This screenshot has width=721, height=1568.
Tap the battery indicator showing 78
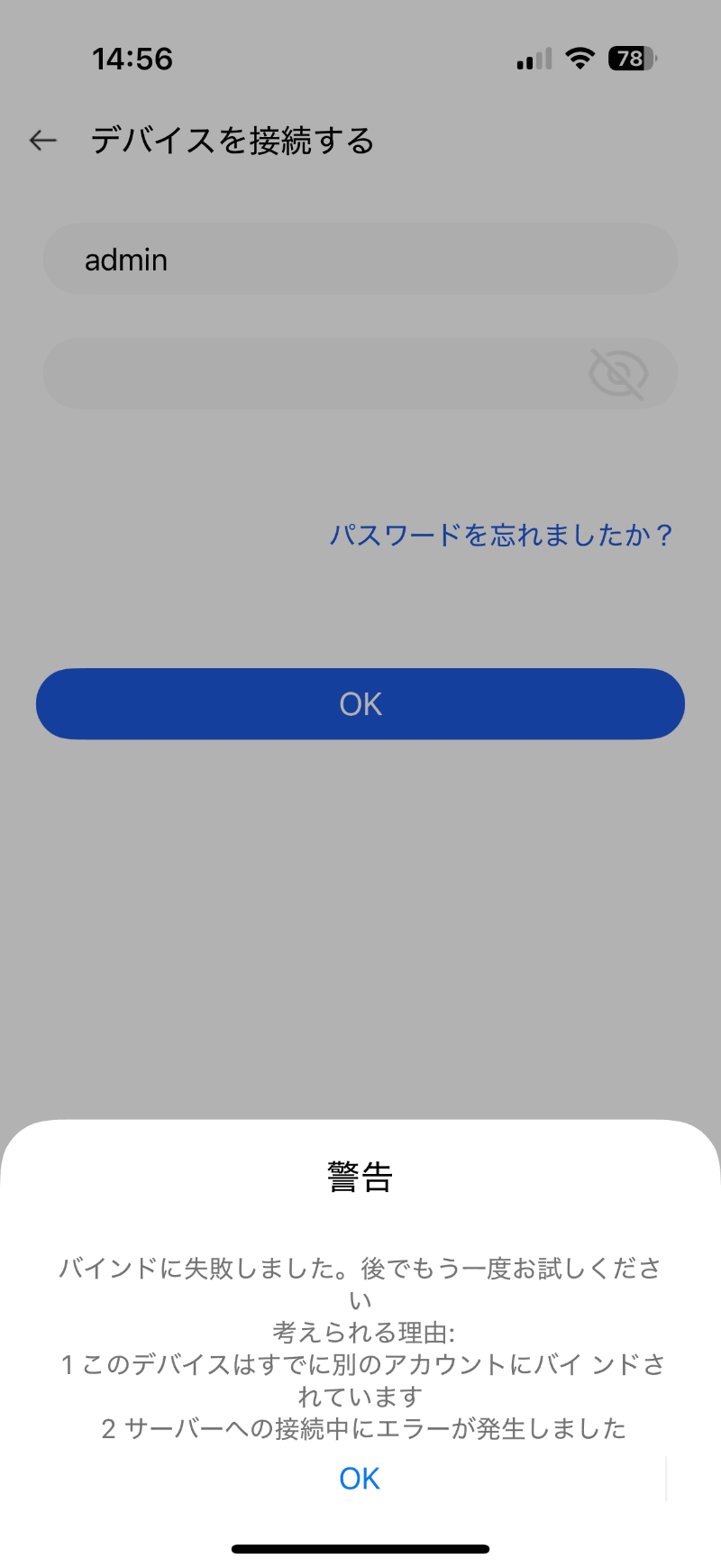tap(631, 58)
